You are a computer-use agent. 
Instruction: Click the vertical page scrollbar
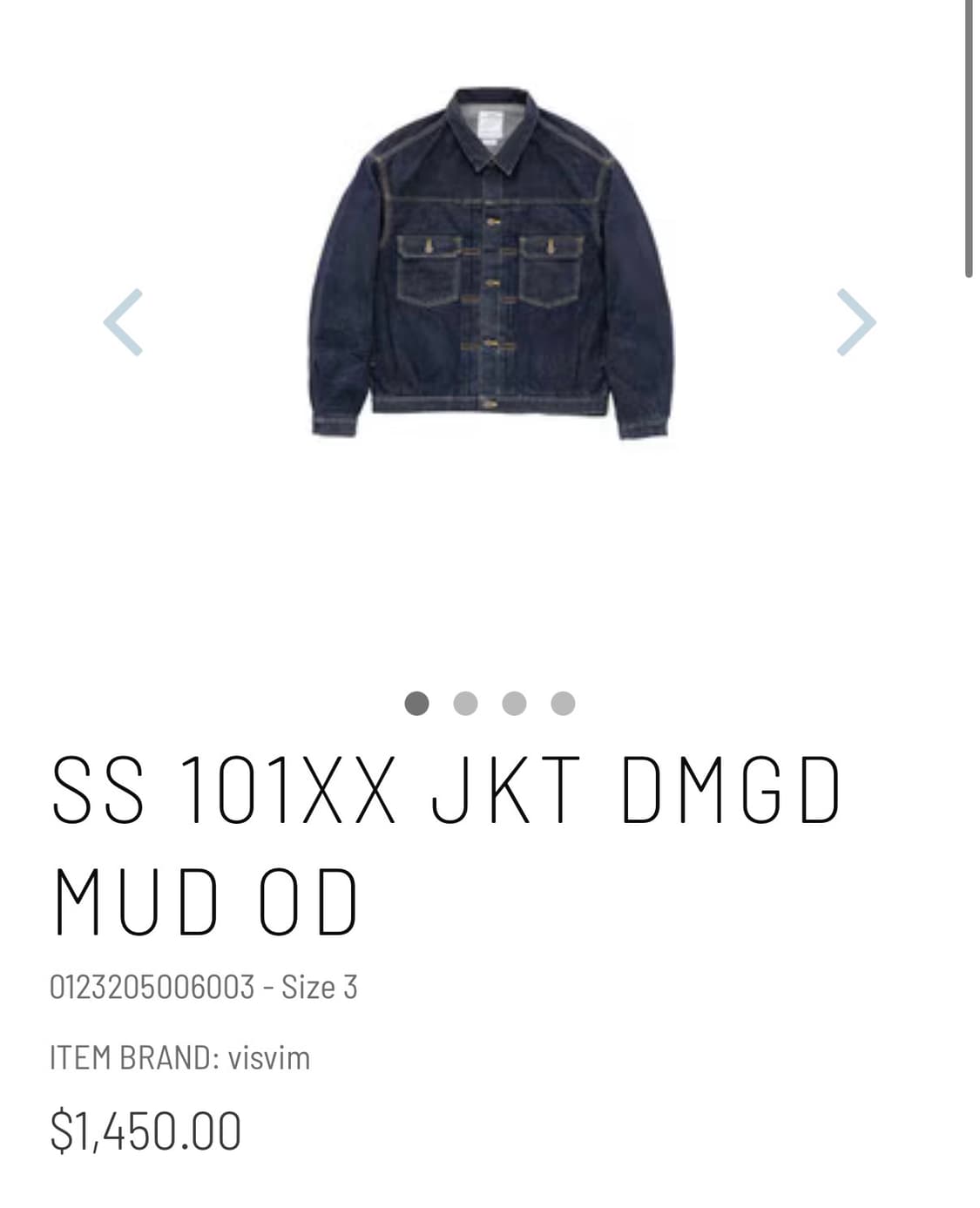click(967, 139)
